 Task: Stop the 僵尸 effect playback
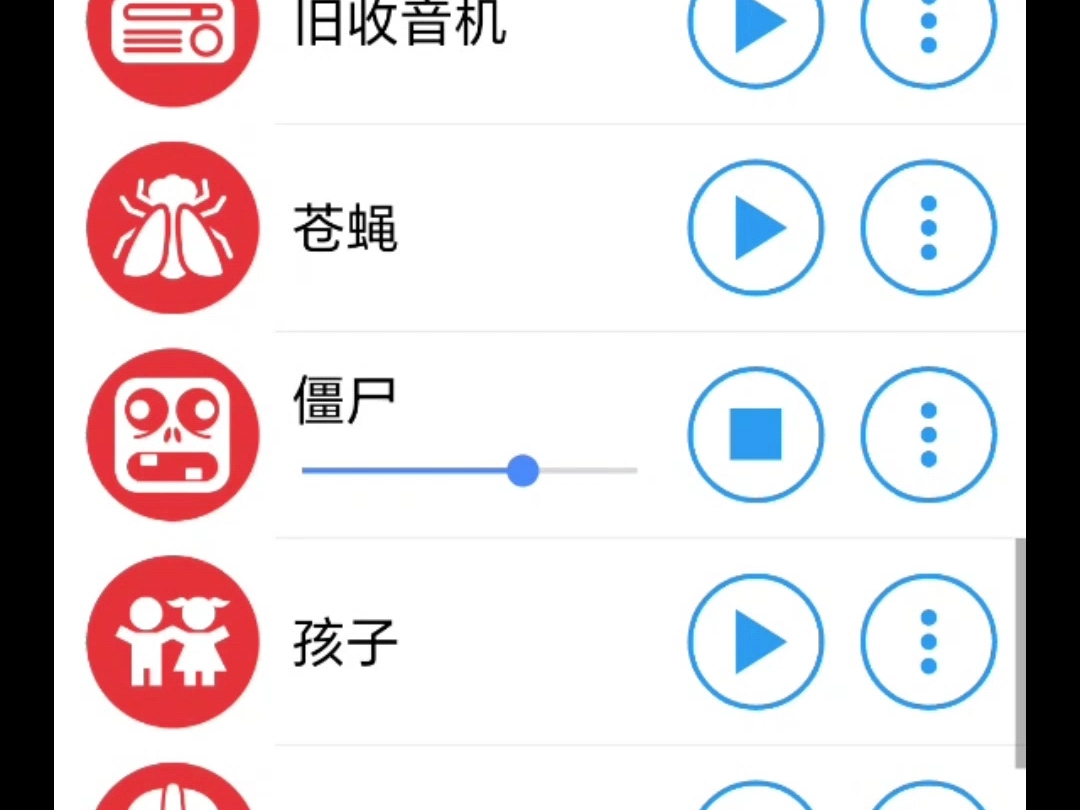[x=756, y=434]
